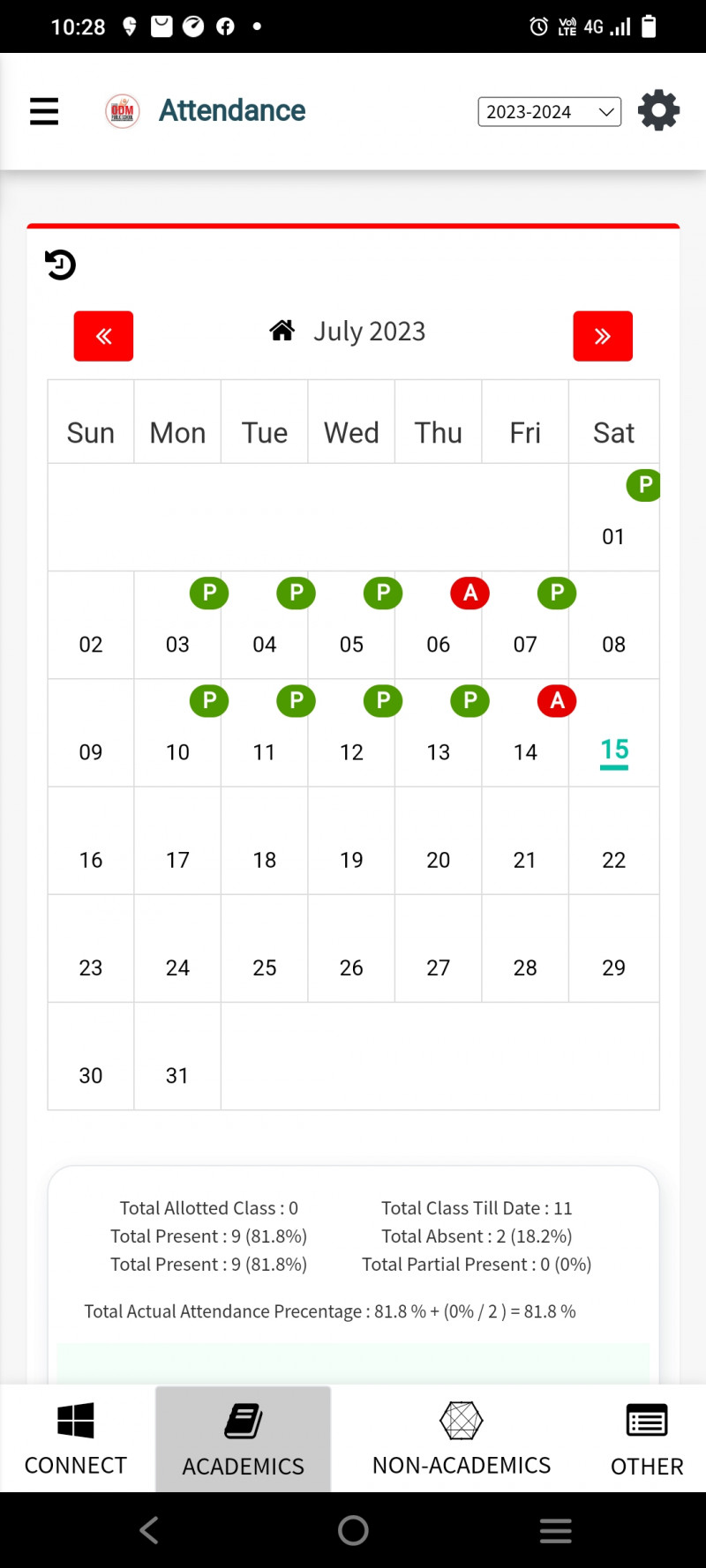Go to the next month
This screenshot has height=1568, width=706.
pos(603,336)
